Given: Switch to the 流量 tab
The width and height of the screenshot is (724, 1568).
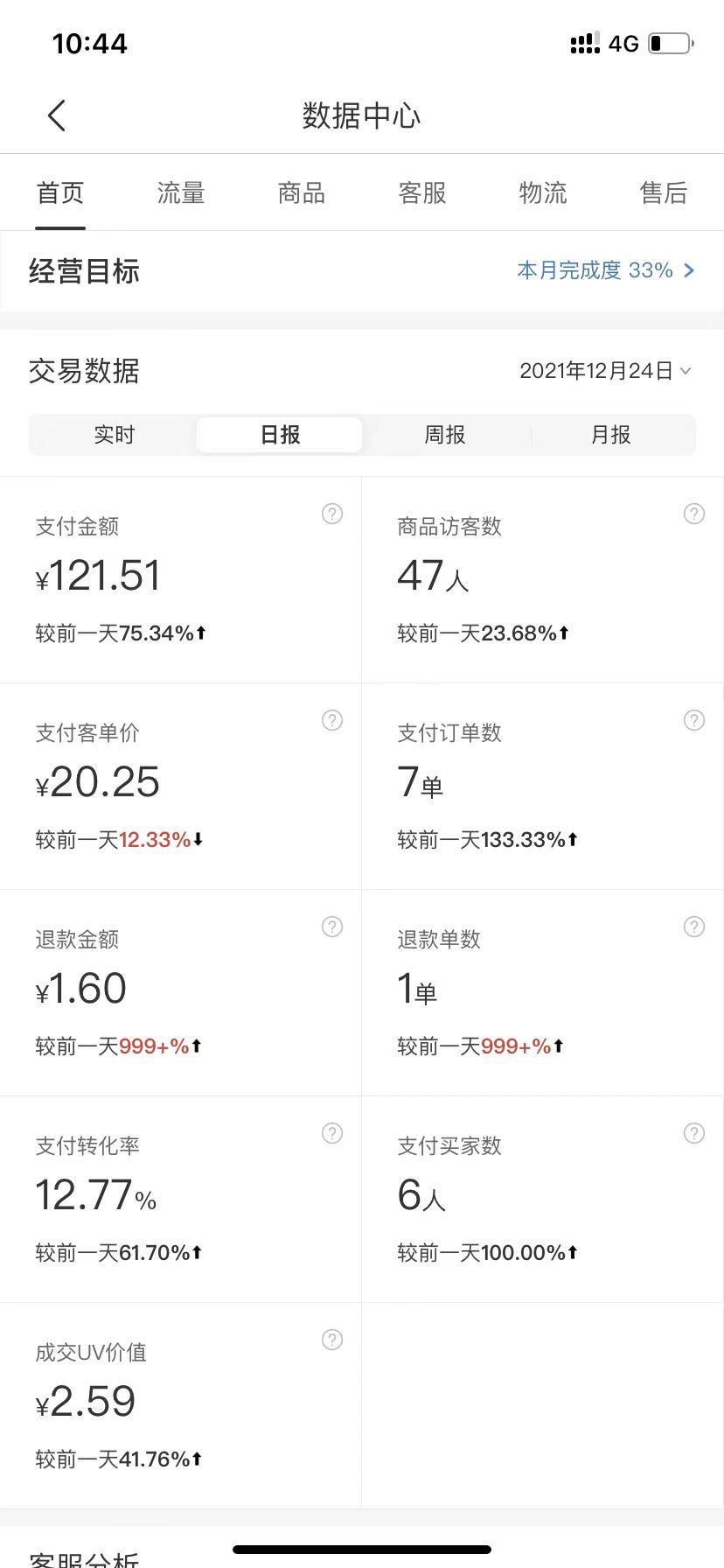Looking at the screenshot, I should pyautogui.click(x=181, y=192).
